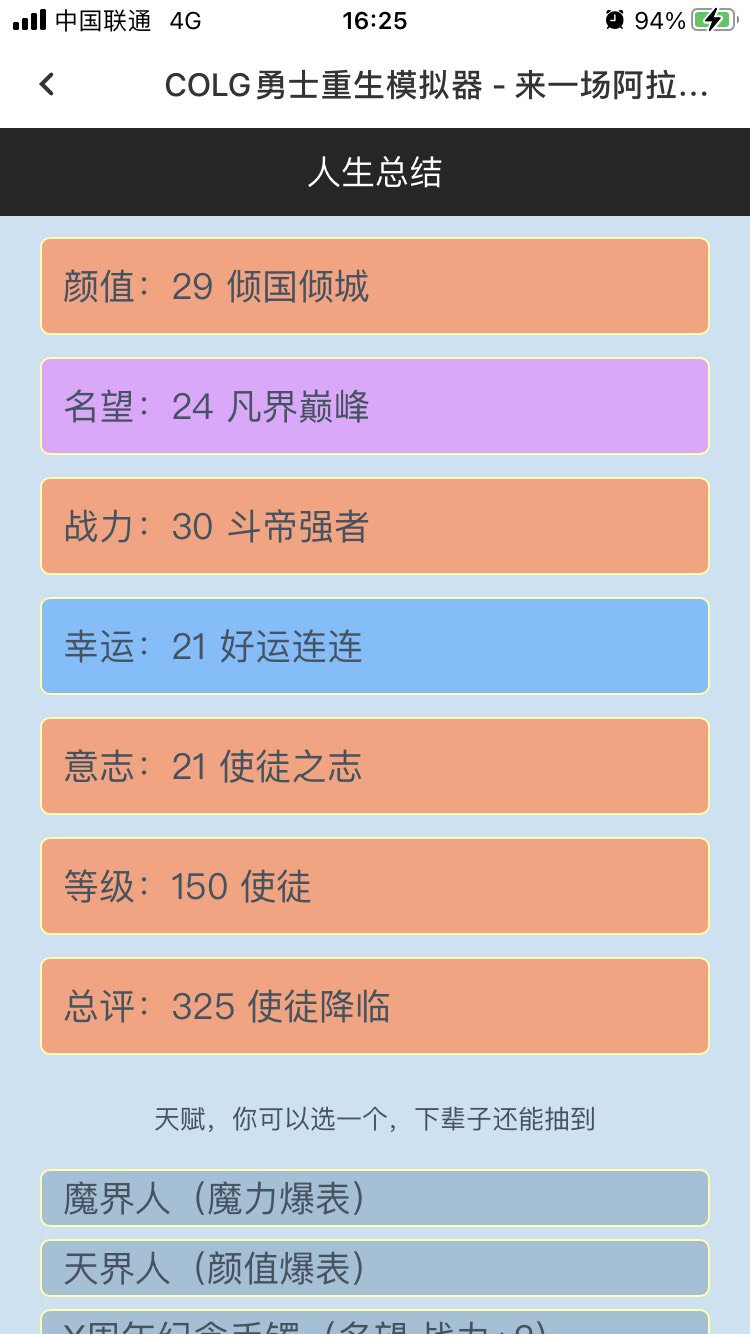This screenshot has width=750, height=1334.
Task: Tap the back chevron arrow
Action: click(46, 84)
